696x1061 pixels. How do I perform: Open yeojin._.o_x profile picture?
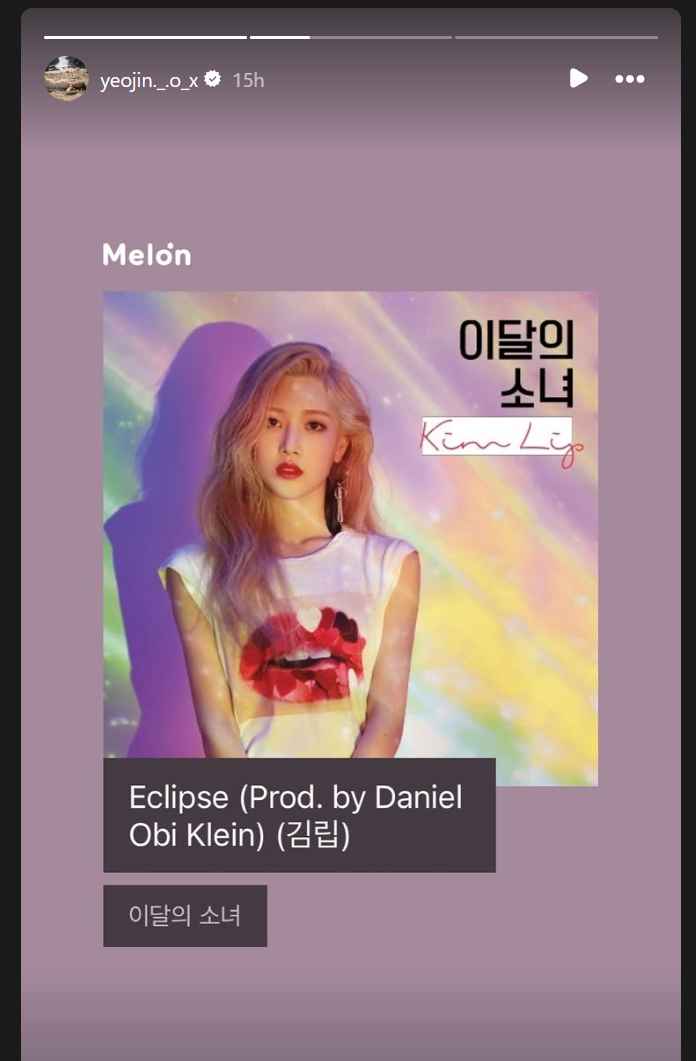coord(66,79)
